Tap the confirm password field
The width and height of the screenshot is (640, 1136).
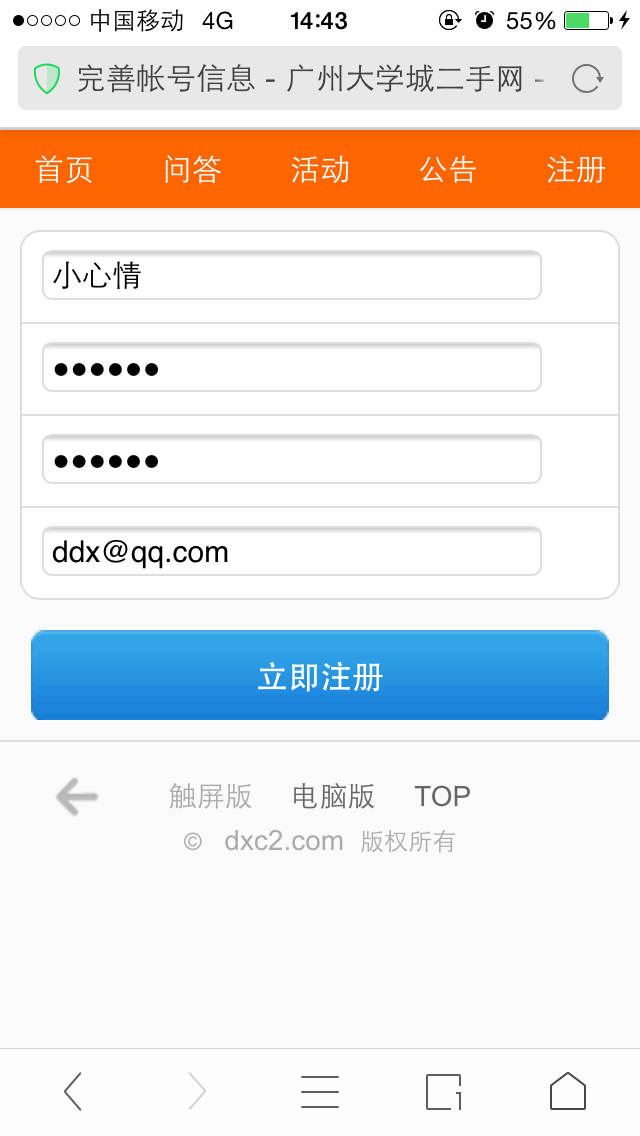pyautogui.click(x=291, y=460)
